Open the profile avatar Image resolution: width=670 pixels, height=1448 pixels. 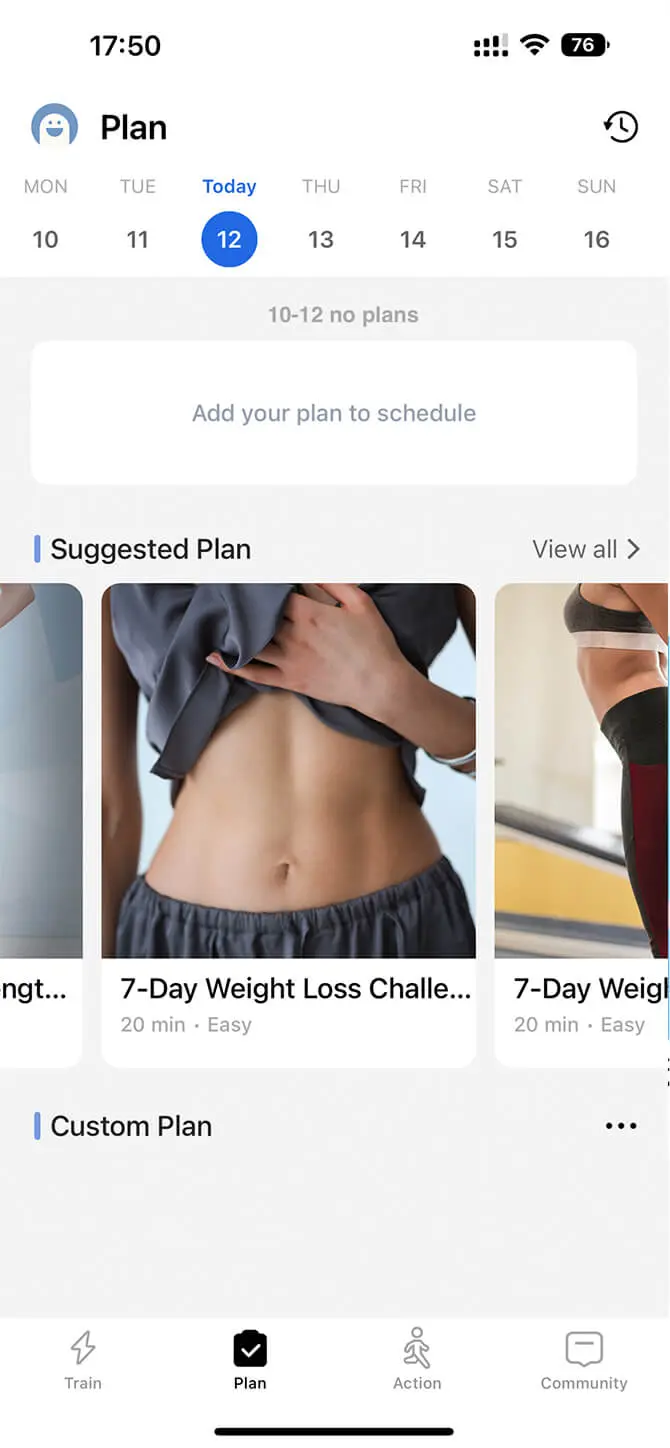(54, 127)
